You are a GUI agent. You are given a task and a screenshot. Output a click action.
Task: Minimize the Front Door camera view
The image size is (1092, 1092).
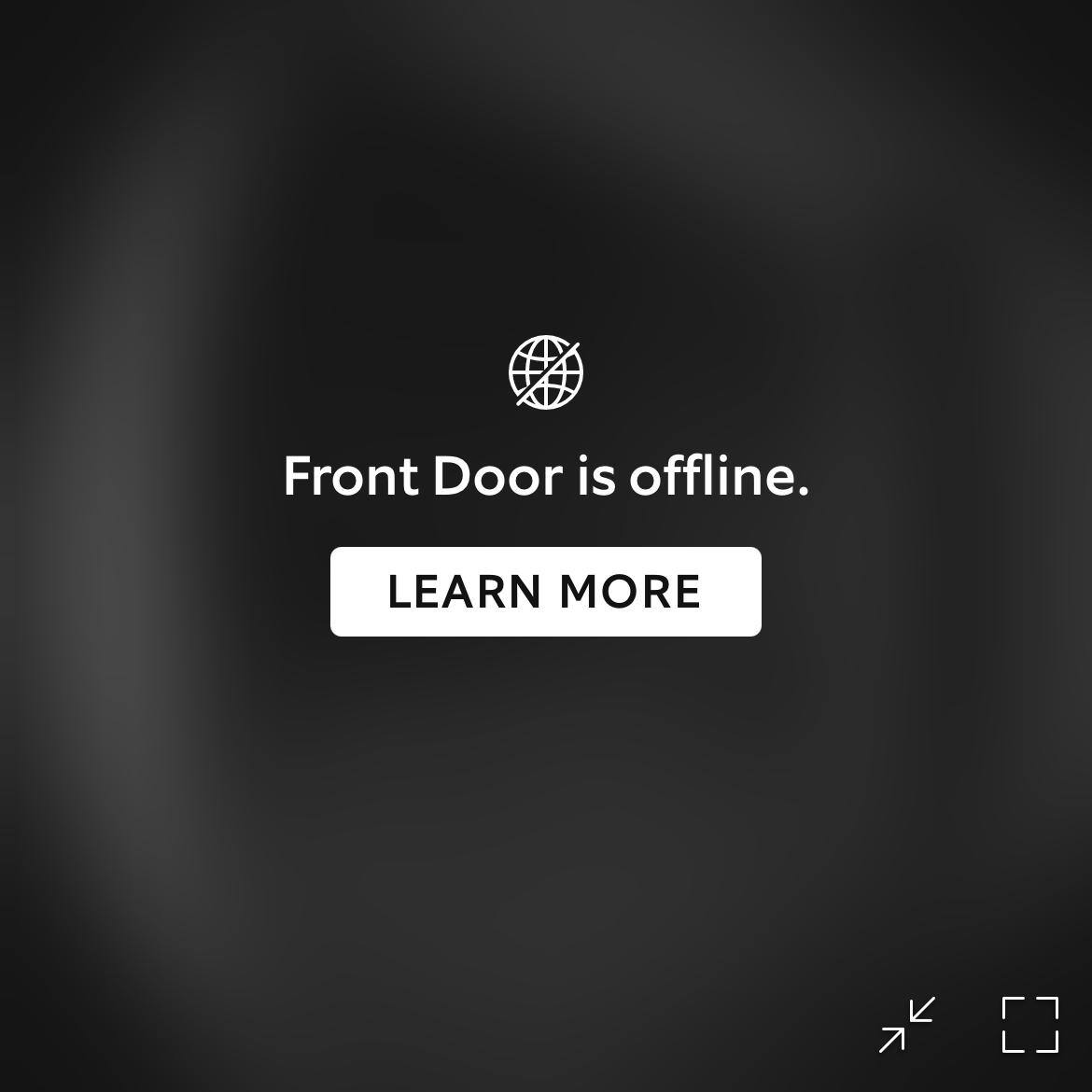(907, 1024)
